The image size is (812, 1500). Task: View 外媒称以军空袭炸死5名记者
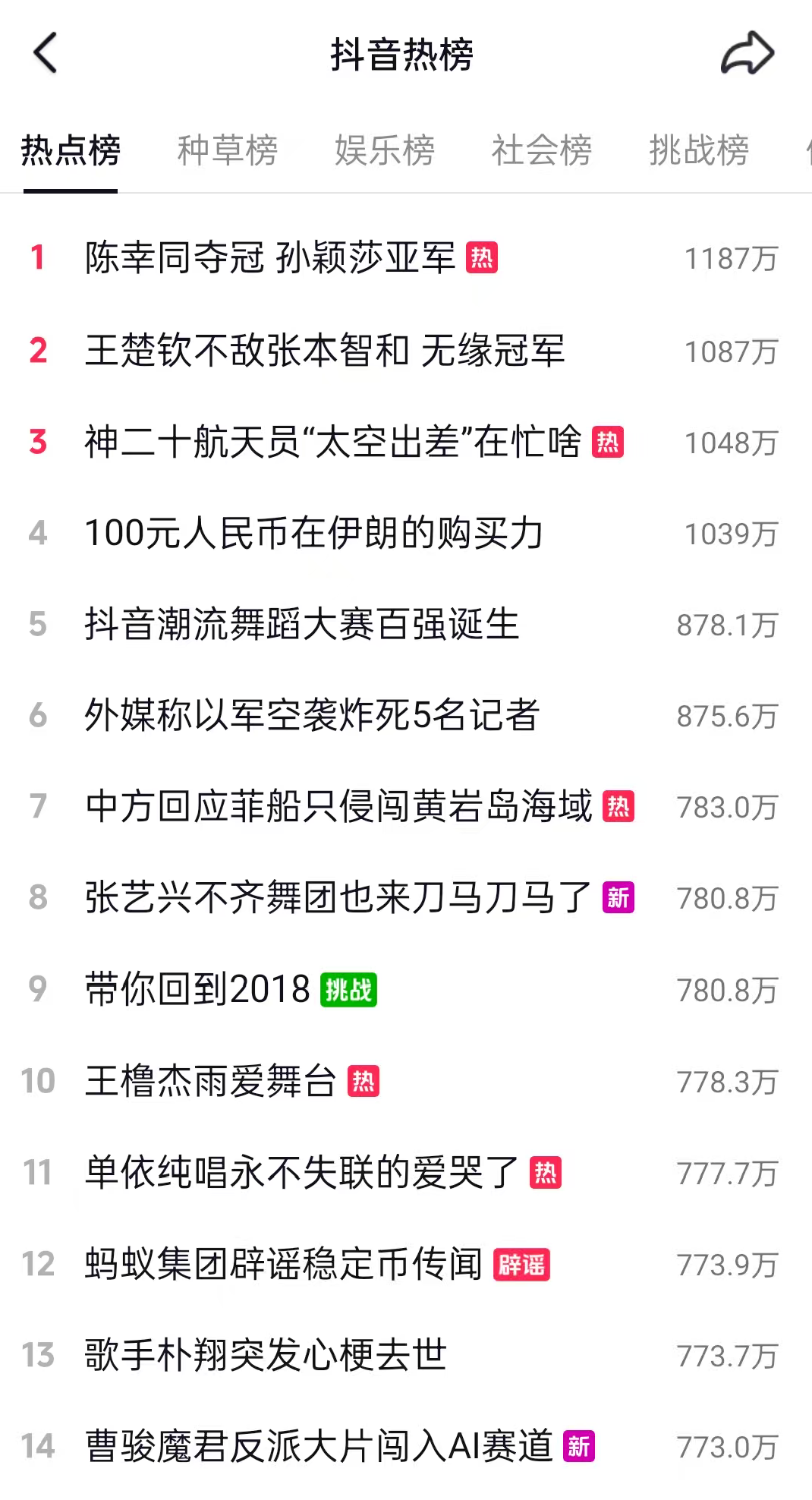(312, 715)
